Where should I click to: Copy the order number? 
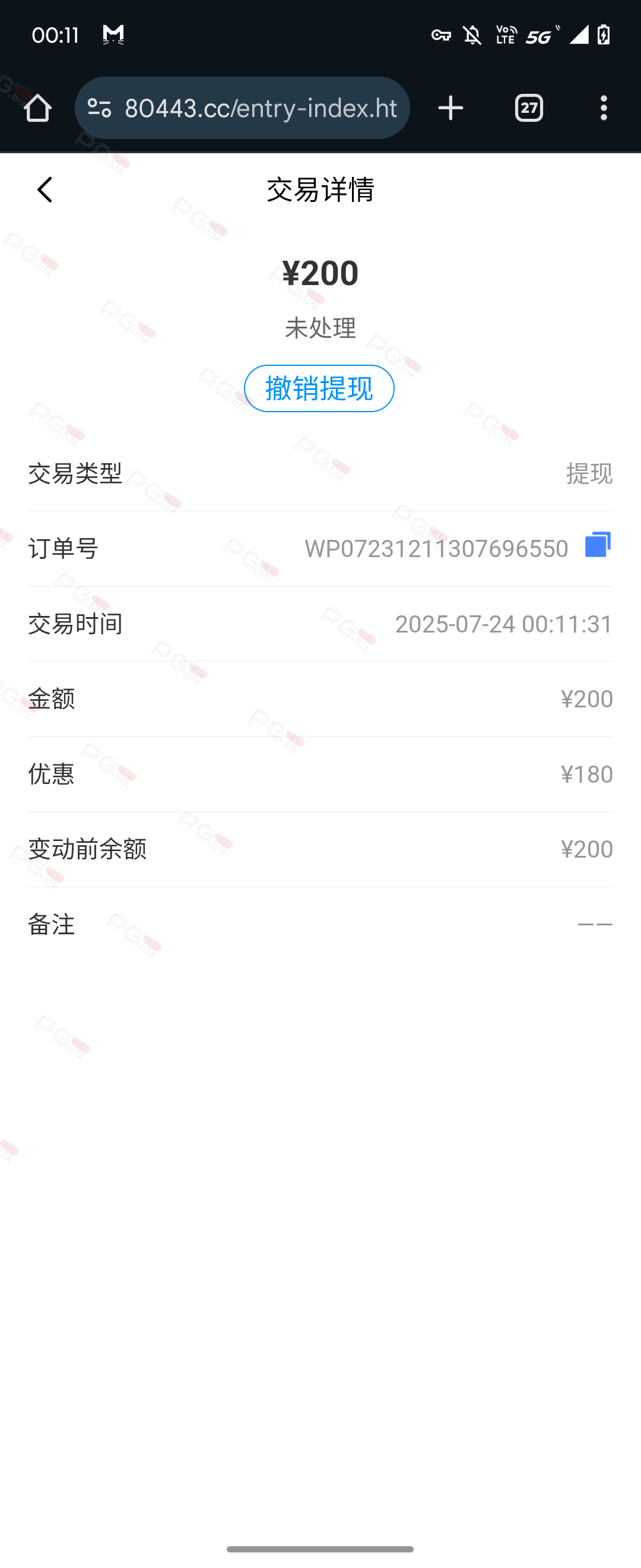point(597,544)
